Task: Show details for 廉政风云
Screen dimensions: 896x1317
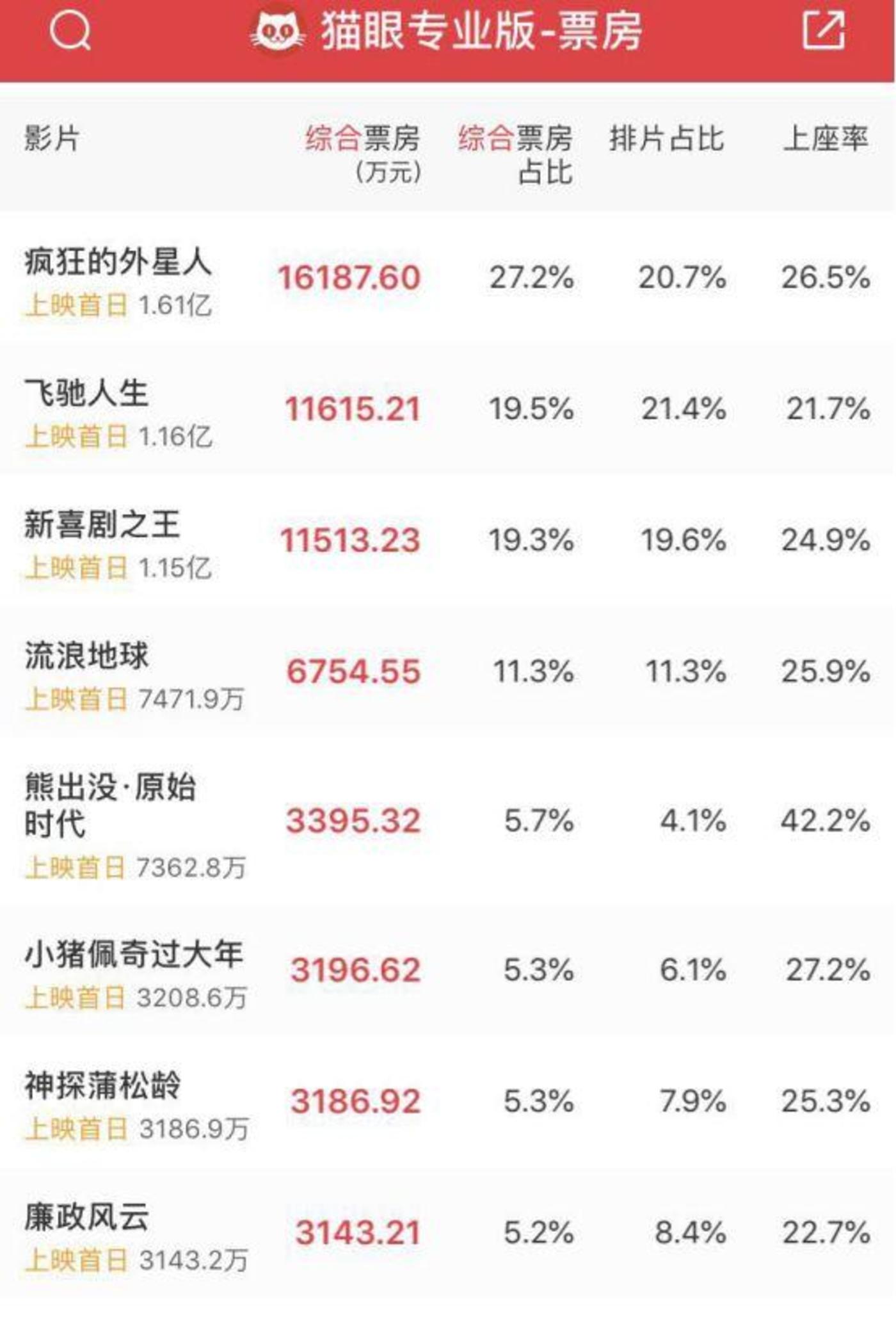Action: tap(87, 1217)
